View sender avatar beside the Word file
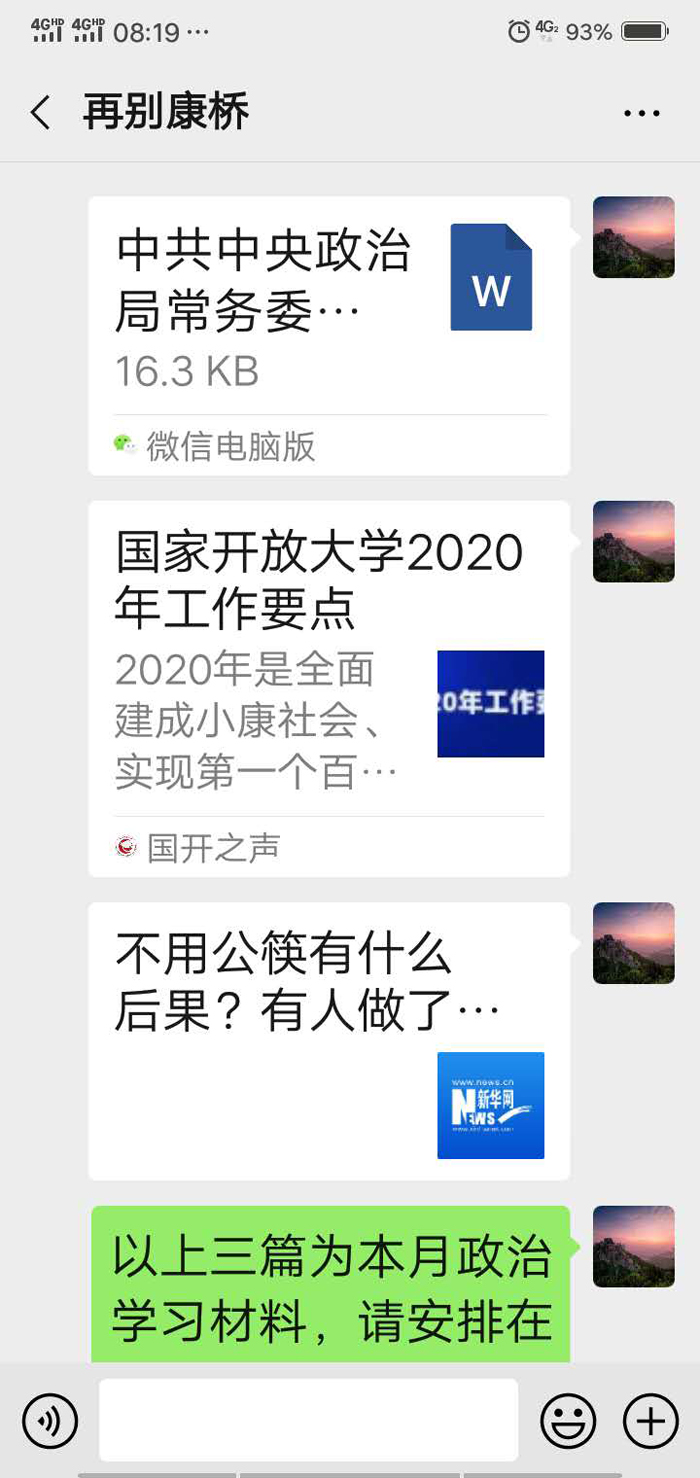This screenshot has height=1478, width=700. (x=633, y=237)
